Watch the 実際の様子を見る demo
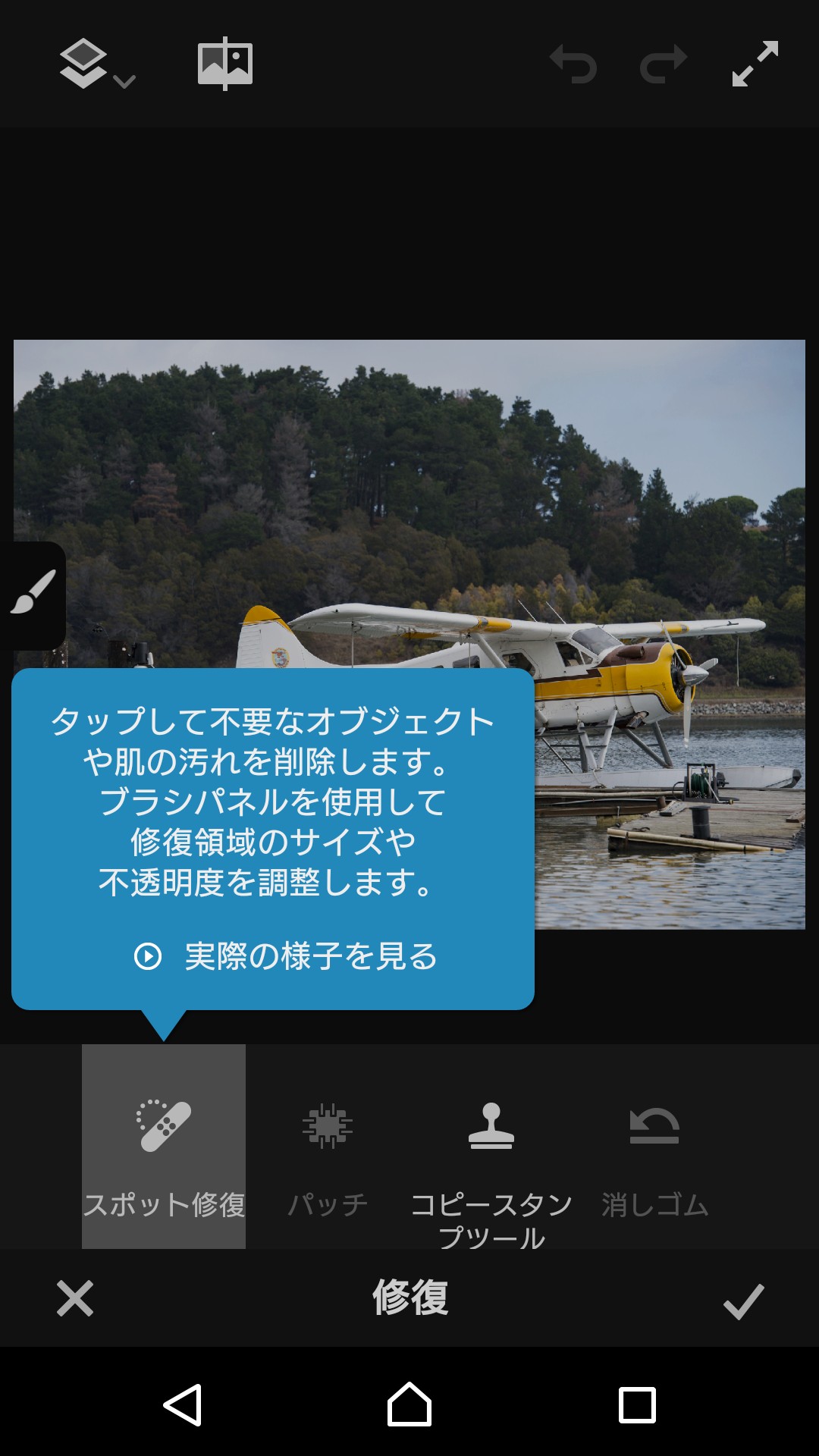 click(286, 956)
